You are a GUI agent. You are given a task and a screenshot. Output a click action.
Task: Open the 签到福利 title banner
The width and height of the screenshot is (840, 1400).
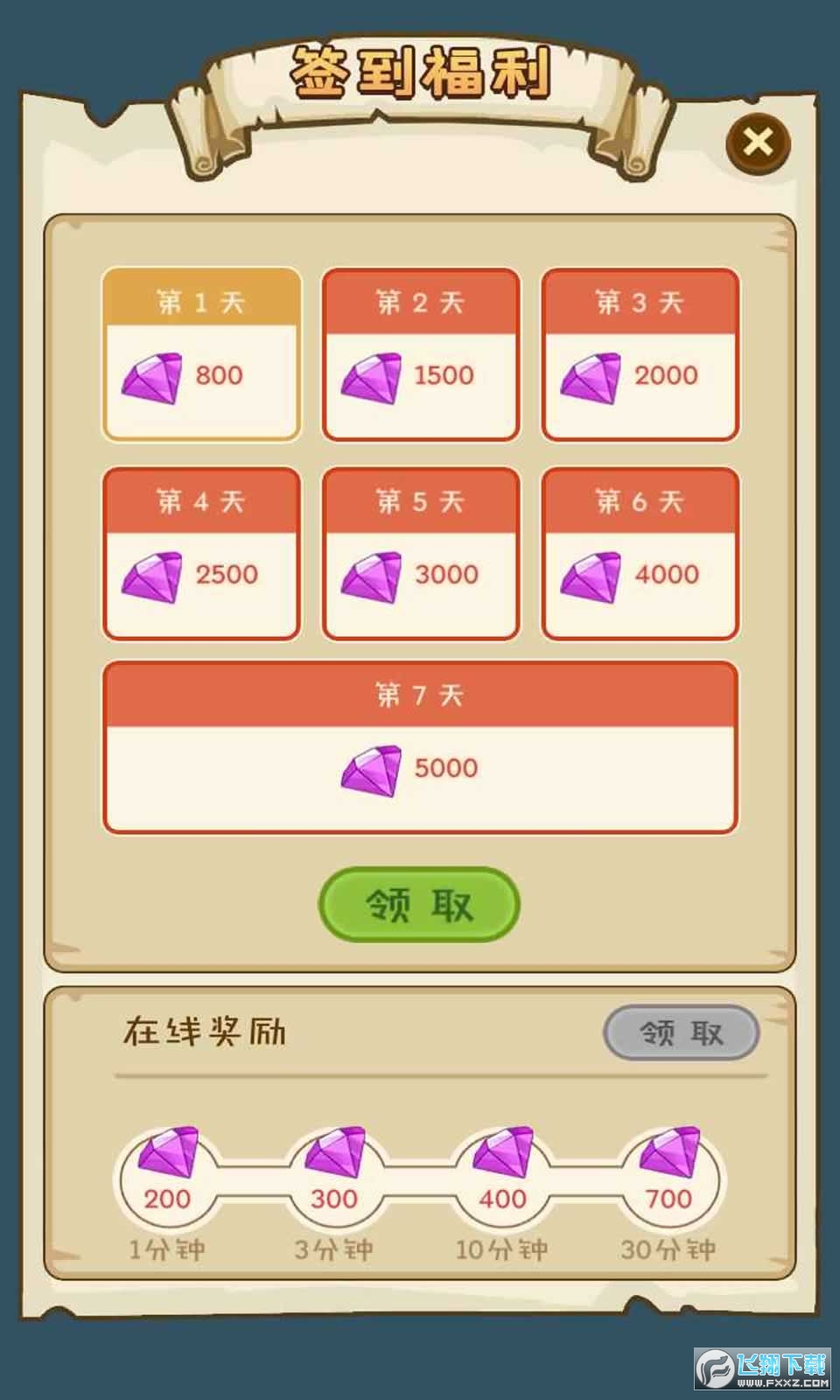tap(420, 79)
